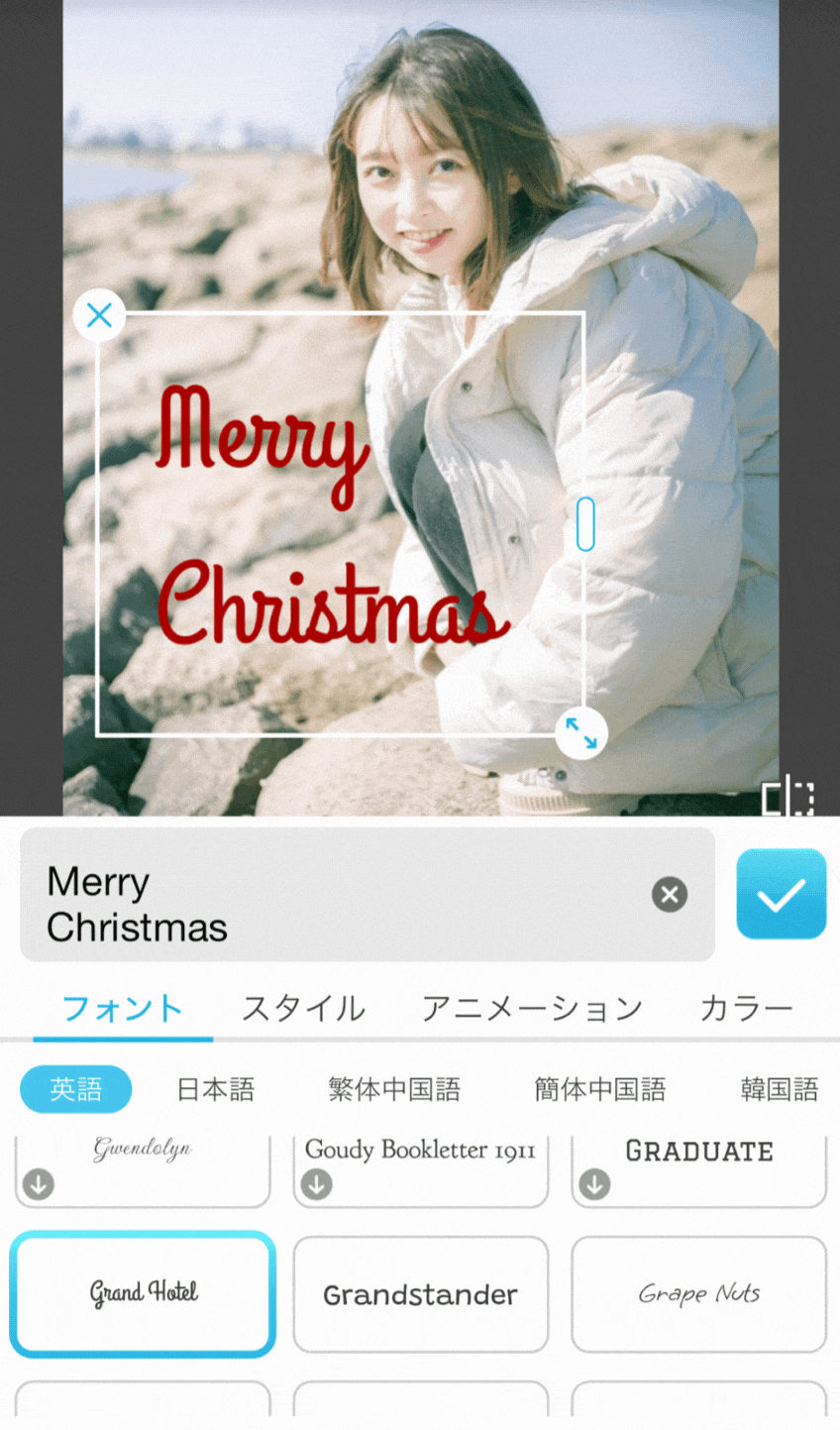840x1430 pixels.
Task: Select the highlighted Grand Hotel font card
Action: coord(143,1295)
